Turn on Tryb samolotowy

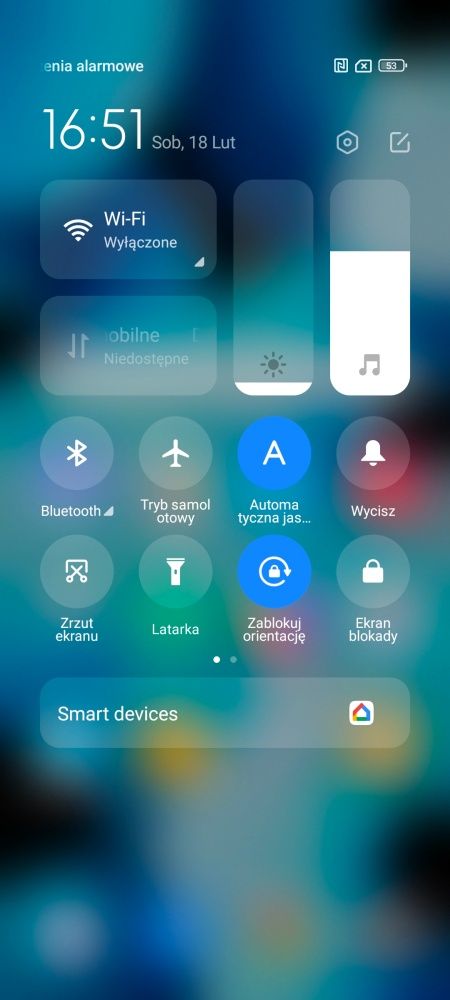[175, 453]
